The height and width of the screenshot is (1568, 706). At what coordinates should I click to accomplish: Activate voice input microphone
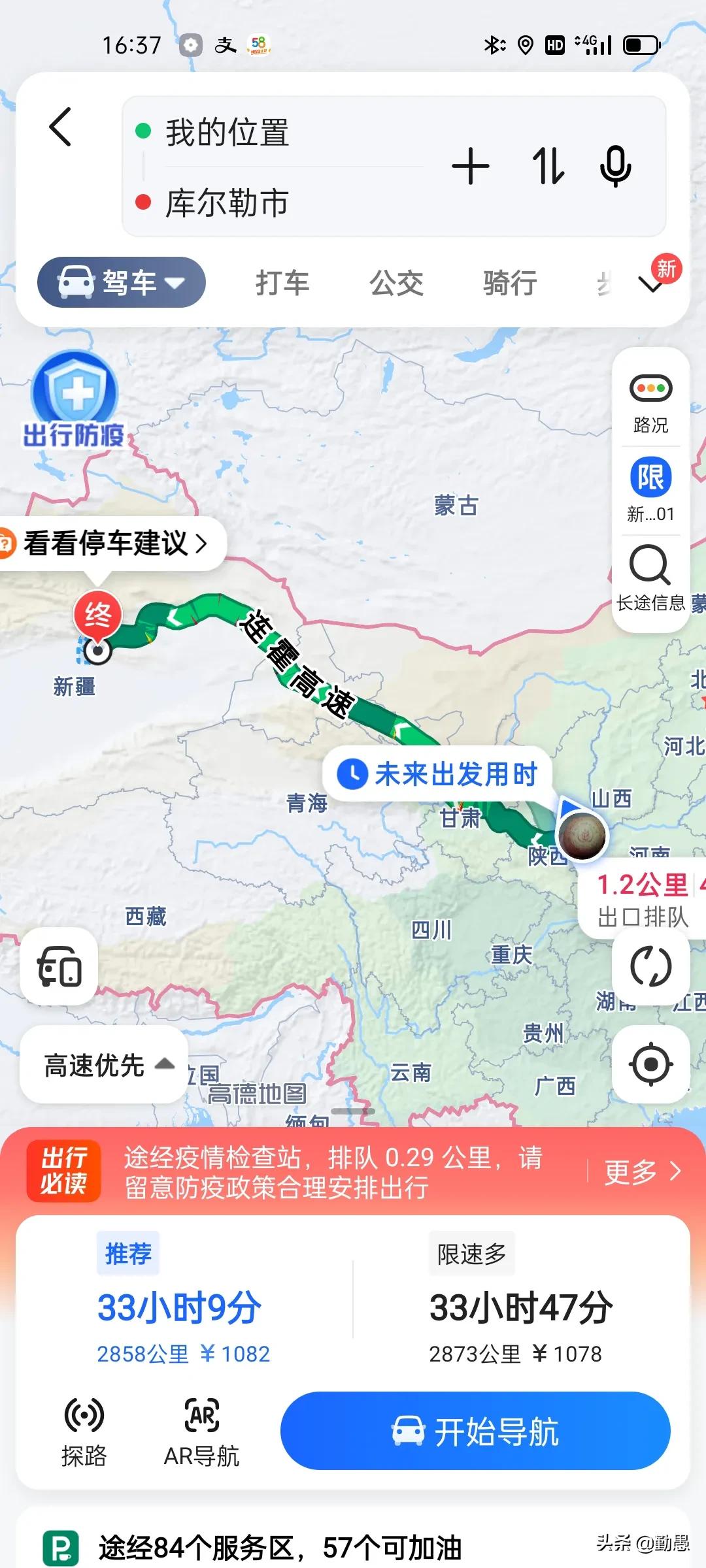(x=615, y=167)
